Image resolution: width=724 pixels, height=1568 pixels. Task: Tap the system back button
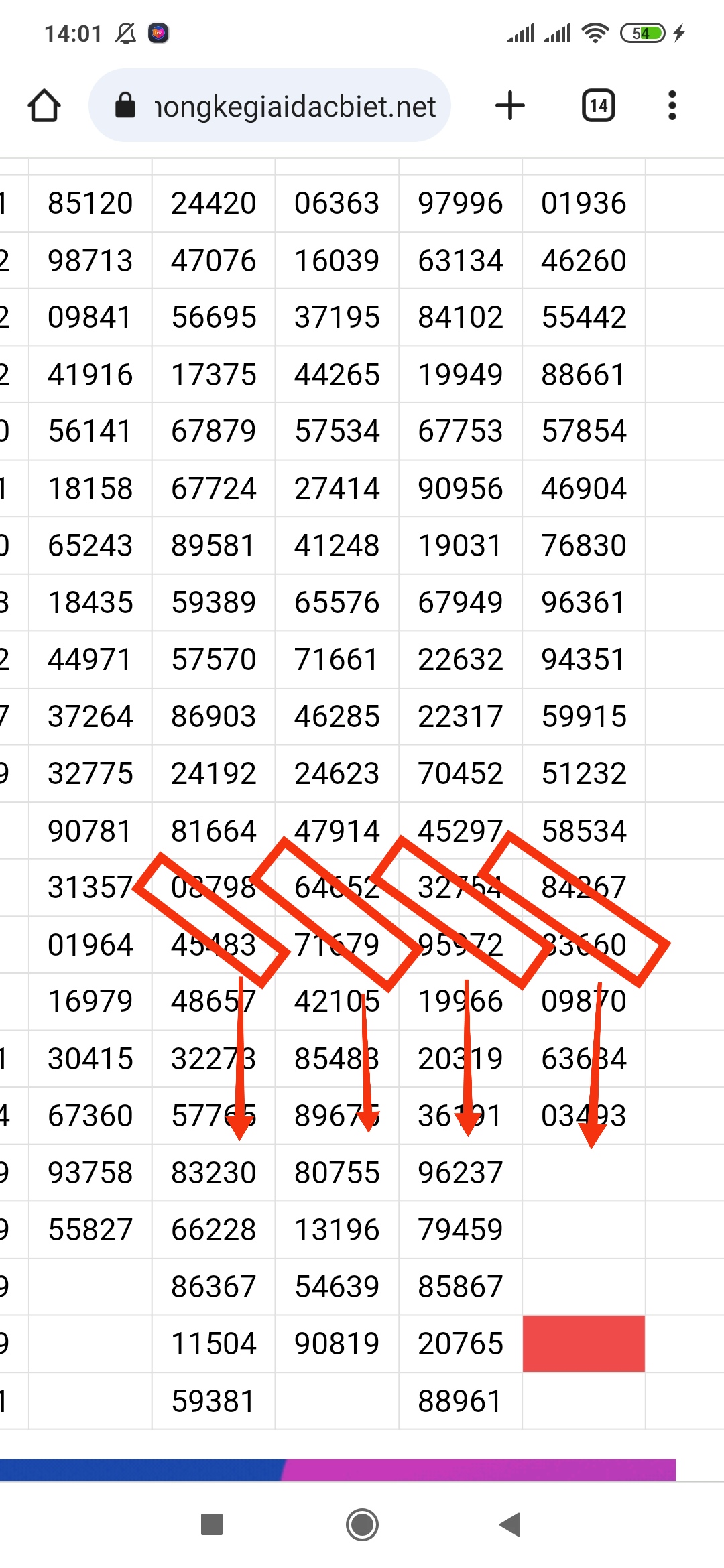511,1524
